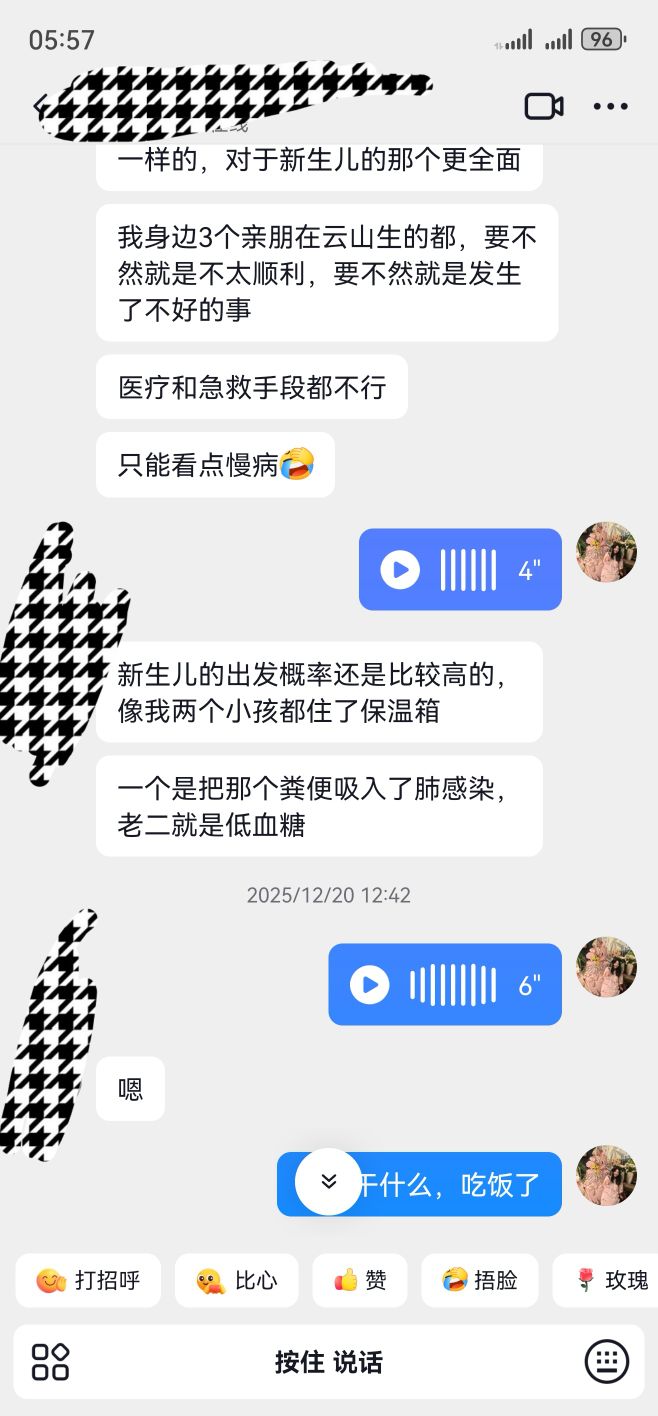Send the 比心 quick reply

coord(237,1280)
